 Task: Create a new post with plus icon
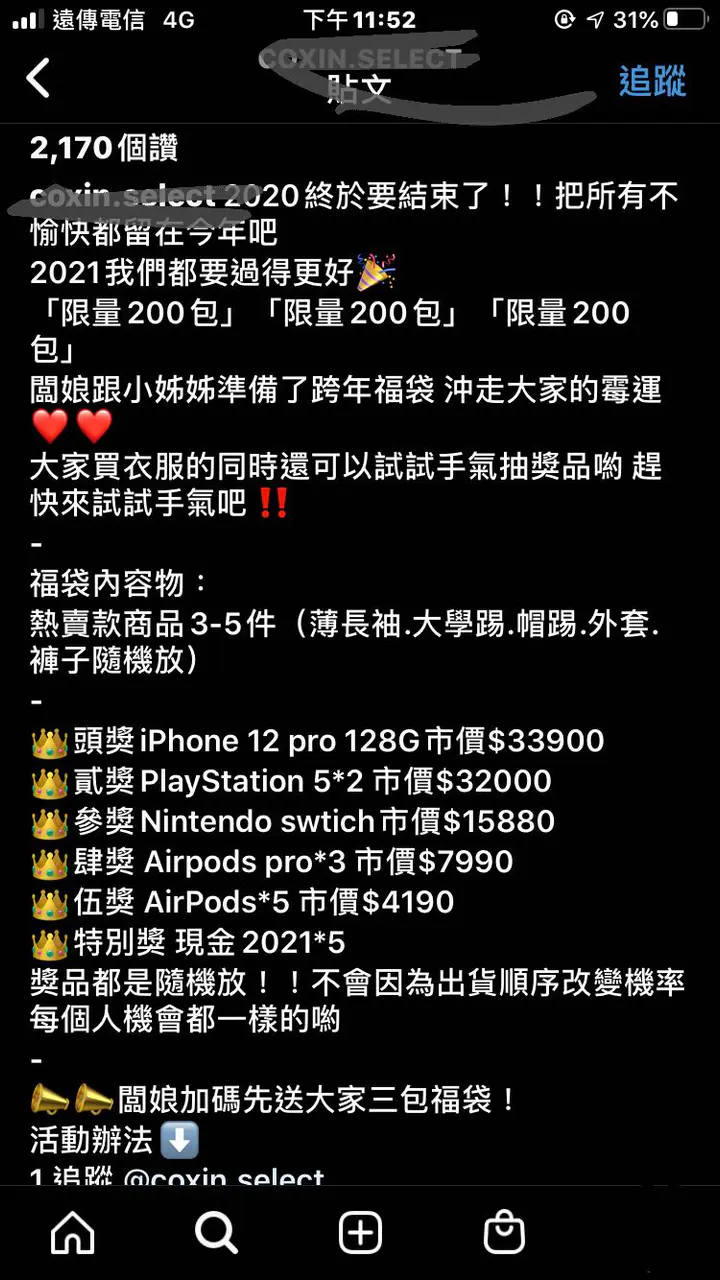pyautogui.click(x=360, y=1232)
